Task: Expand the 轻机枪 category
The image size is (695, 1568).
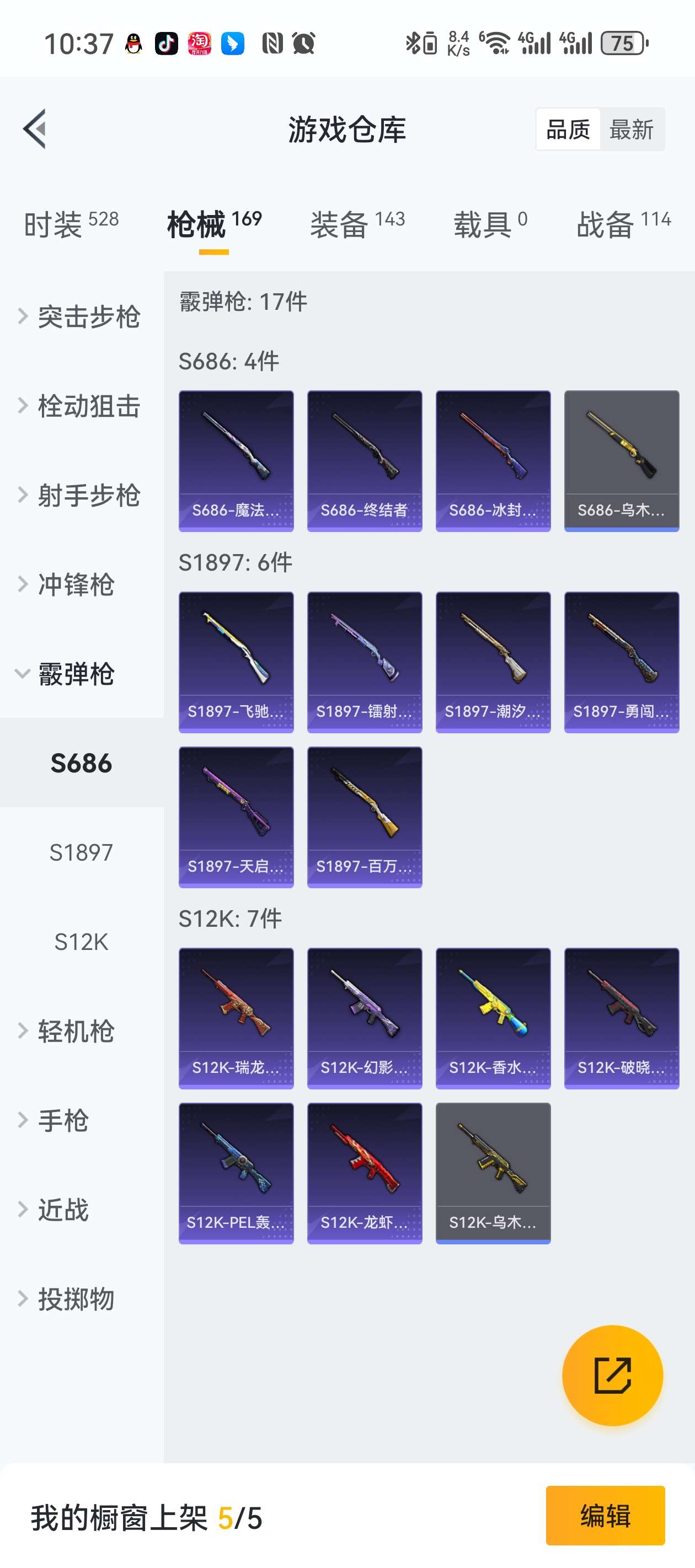Action: [x=76, y=1031]
